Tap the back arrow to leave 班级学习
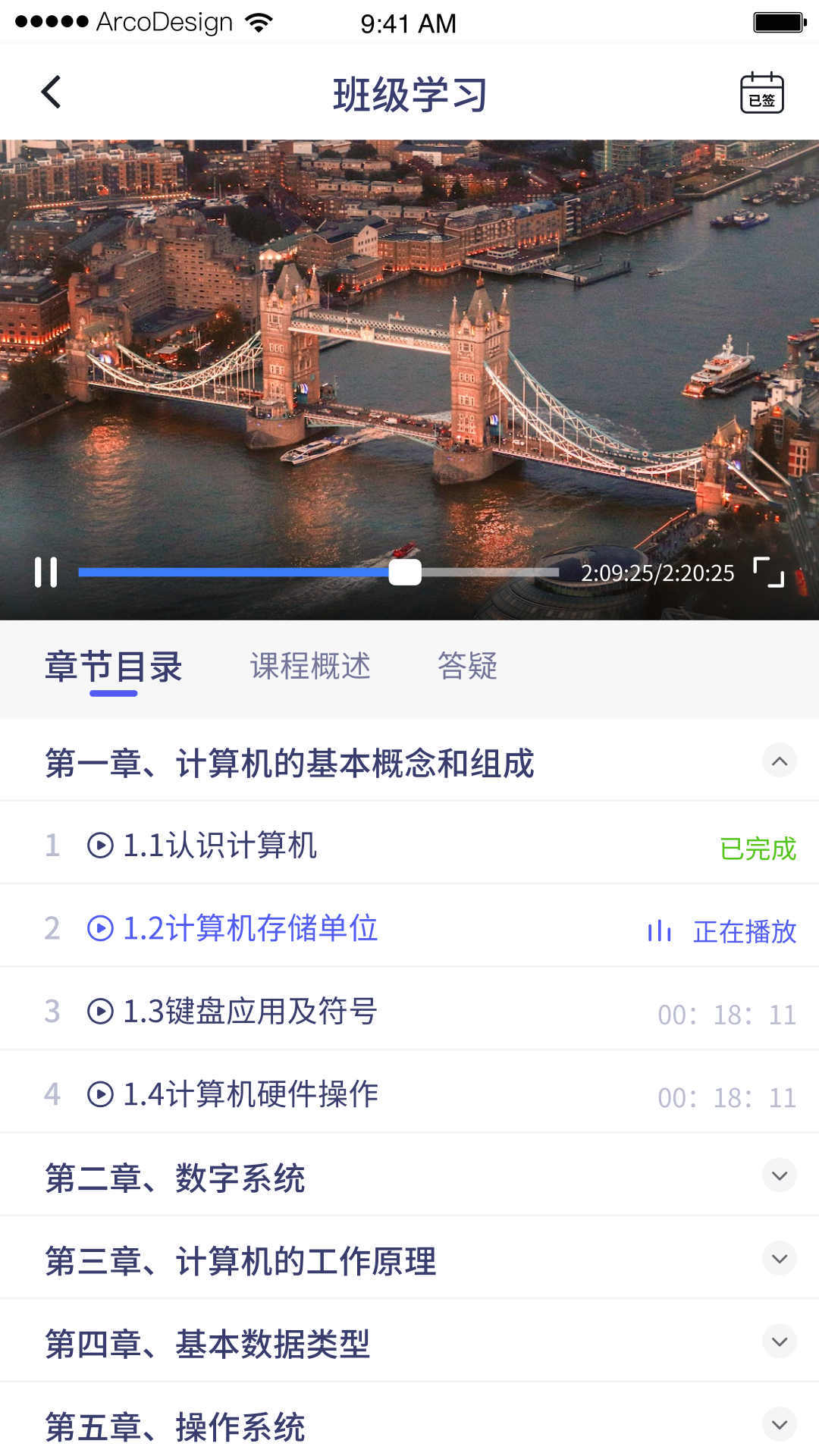Screen dimensions: 819x1456 coord(51,92)
